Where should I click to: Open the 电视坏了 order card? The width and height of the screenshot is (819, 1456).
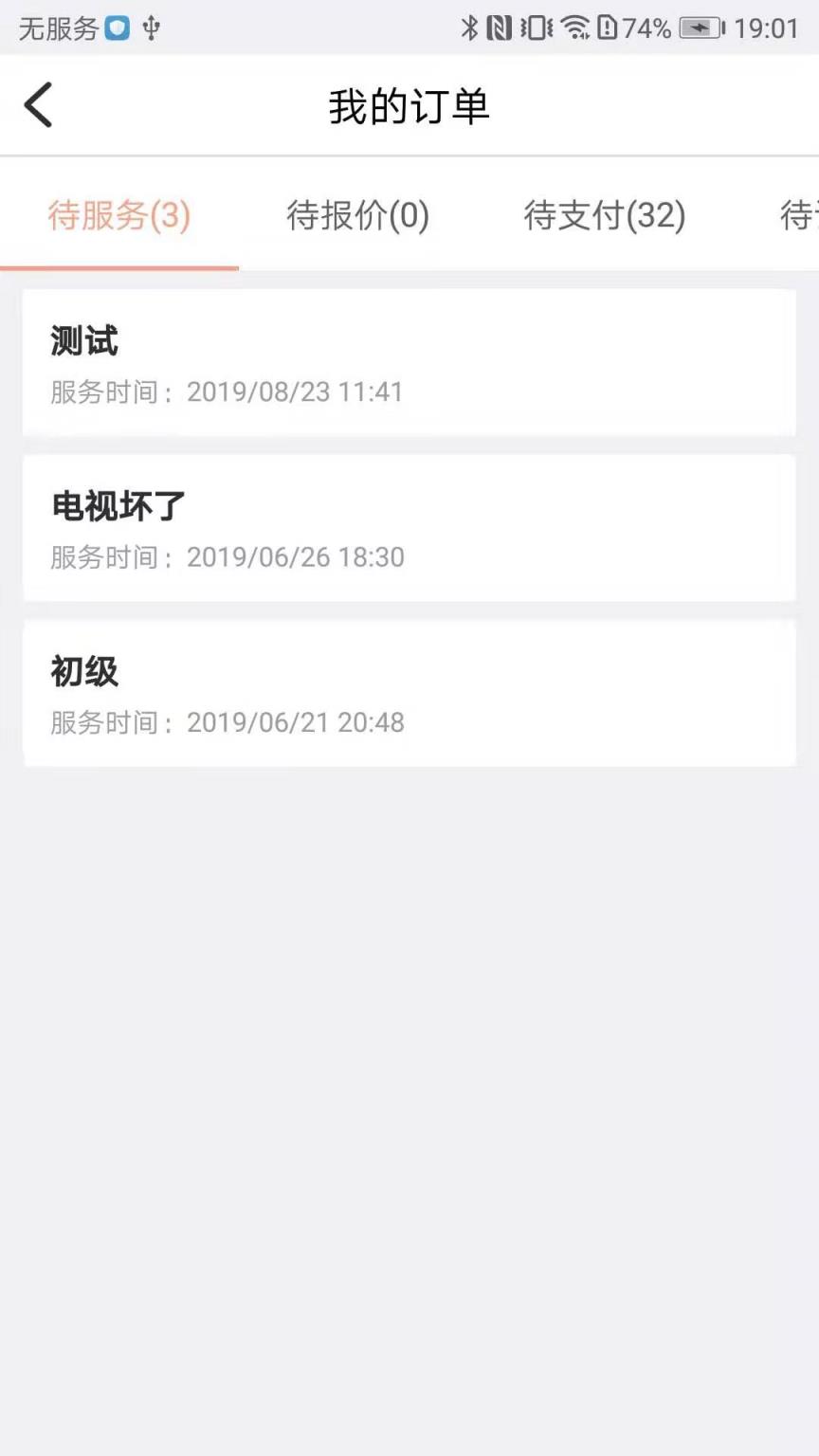click(x=409, y=528)
